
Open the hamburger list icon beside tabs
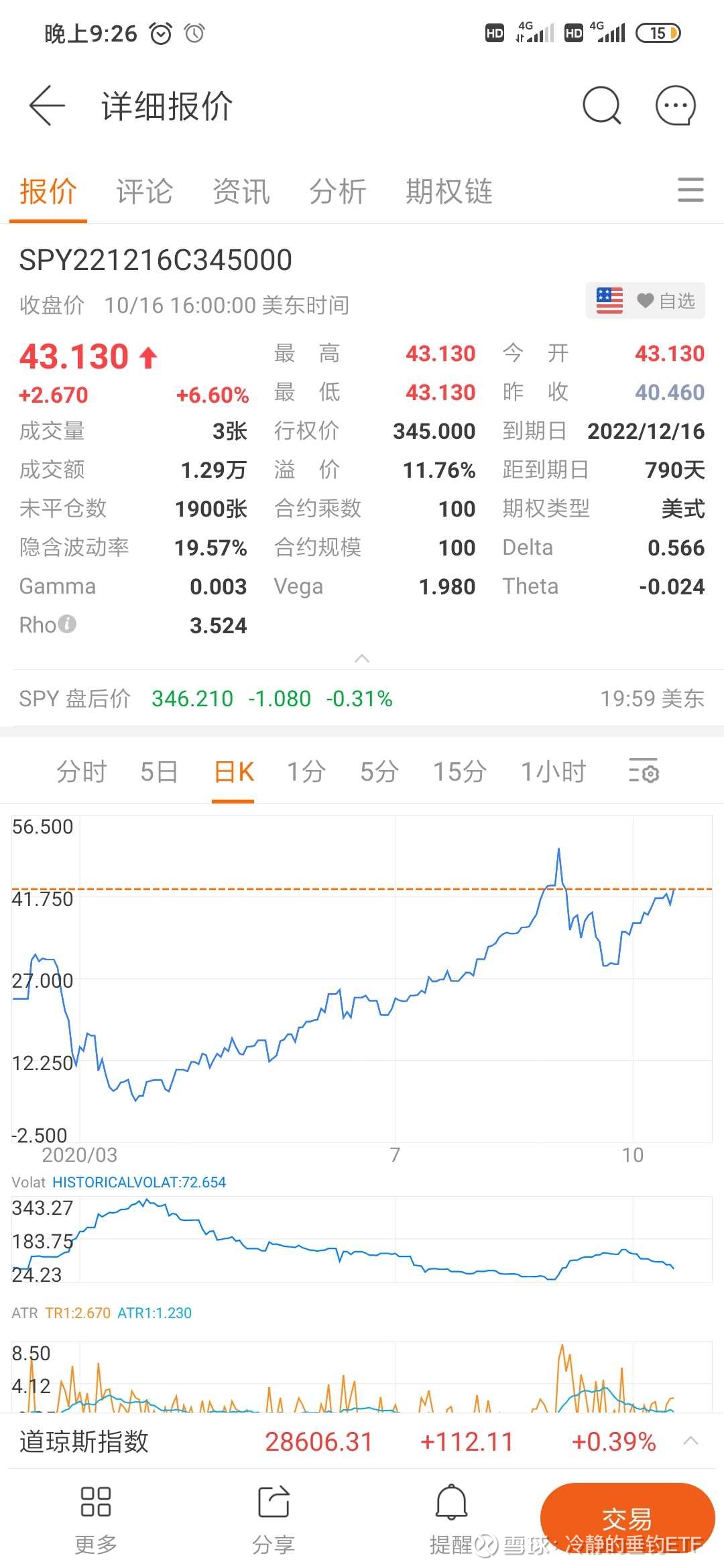coord(690,191)
